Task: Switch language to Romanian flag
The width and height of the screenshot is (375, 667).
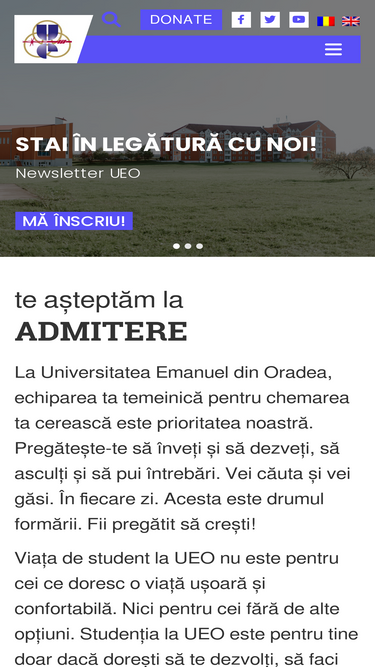Action: (x=326, y=21)
